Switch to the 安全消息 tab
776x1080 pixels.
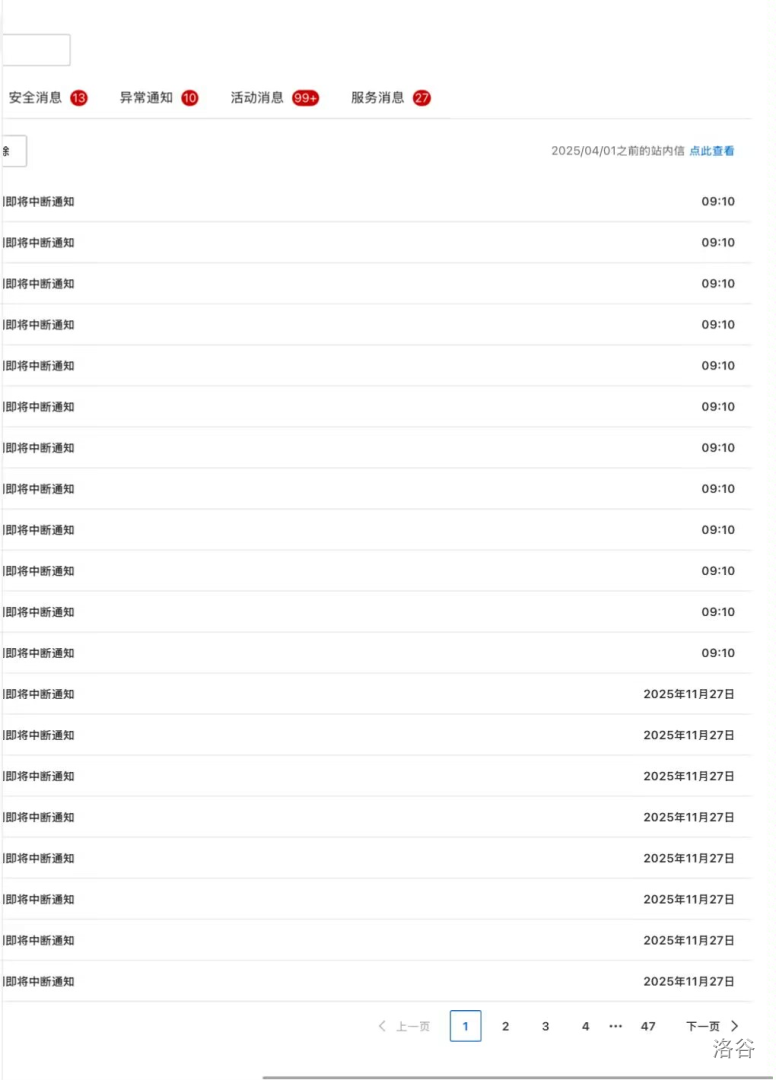tap(36, 98)
